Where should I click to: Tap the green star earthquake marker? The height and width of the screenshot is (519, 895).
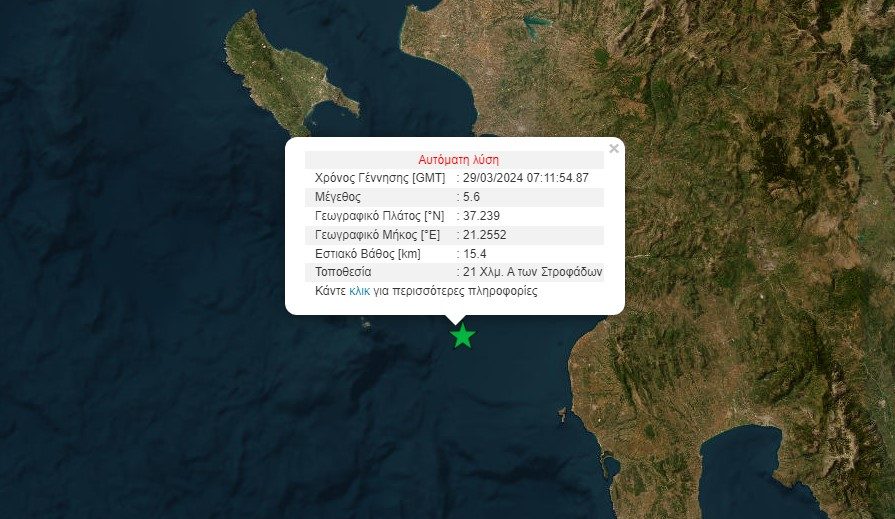(x=462, y=336)
